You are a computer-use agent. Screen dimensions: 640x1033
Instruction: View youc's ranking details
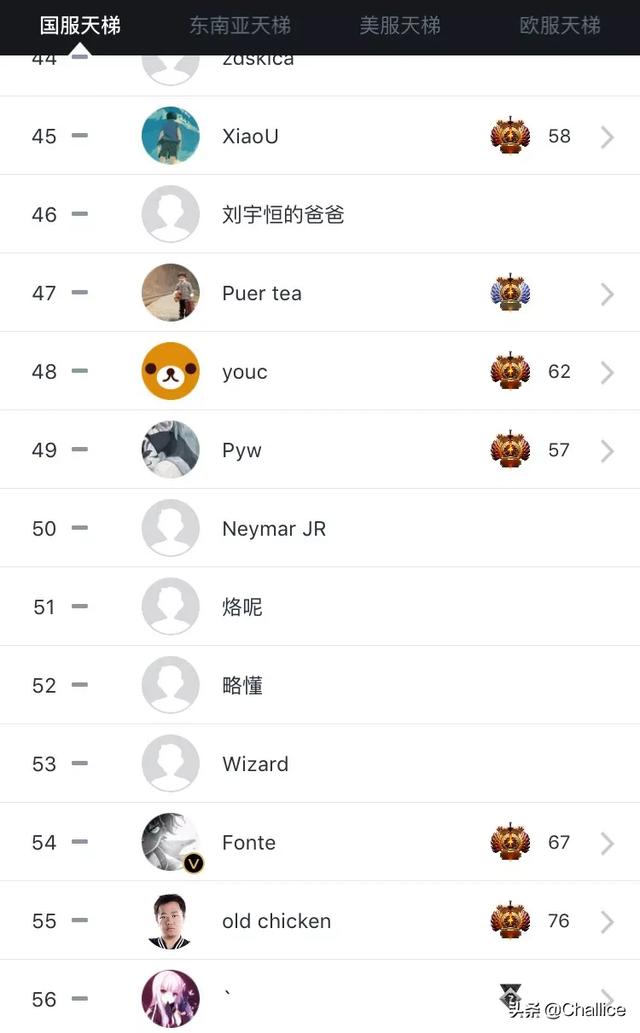(606, 372)
